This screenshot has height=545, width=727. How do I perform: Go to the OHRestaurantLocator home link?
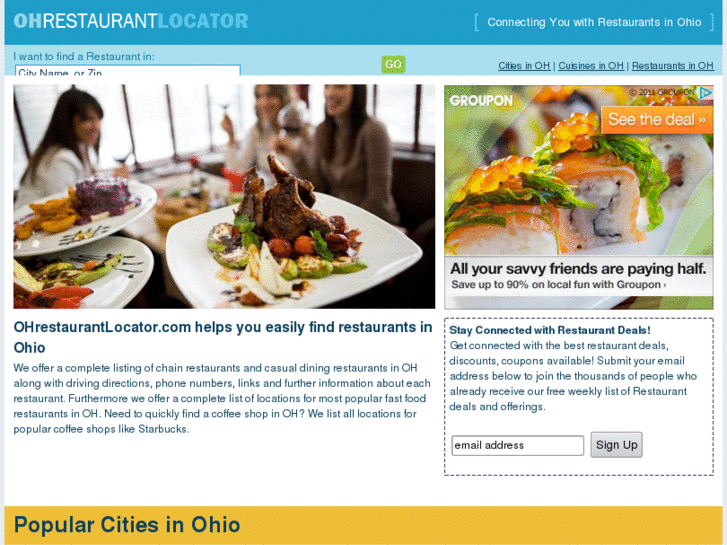pyautogui.click(x=131, y=21)
